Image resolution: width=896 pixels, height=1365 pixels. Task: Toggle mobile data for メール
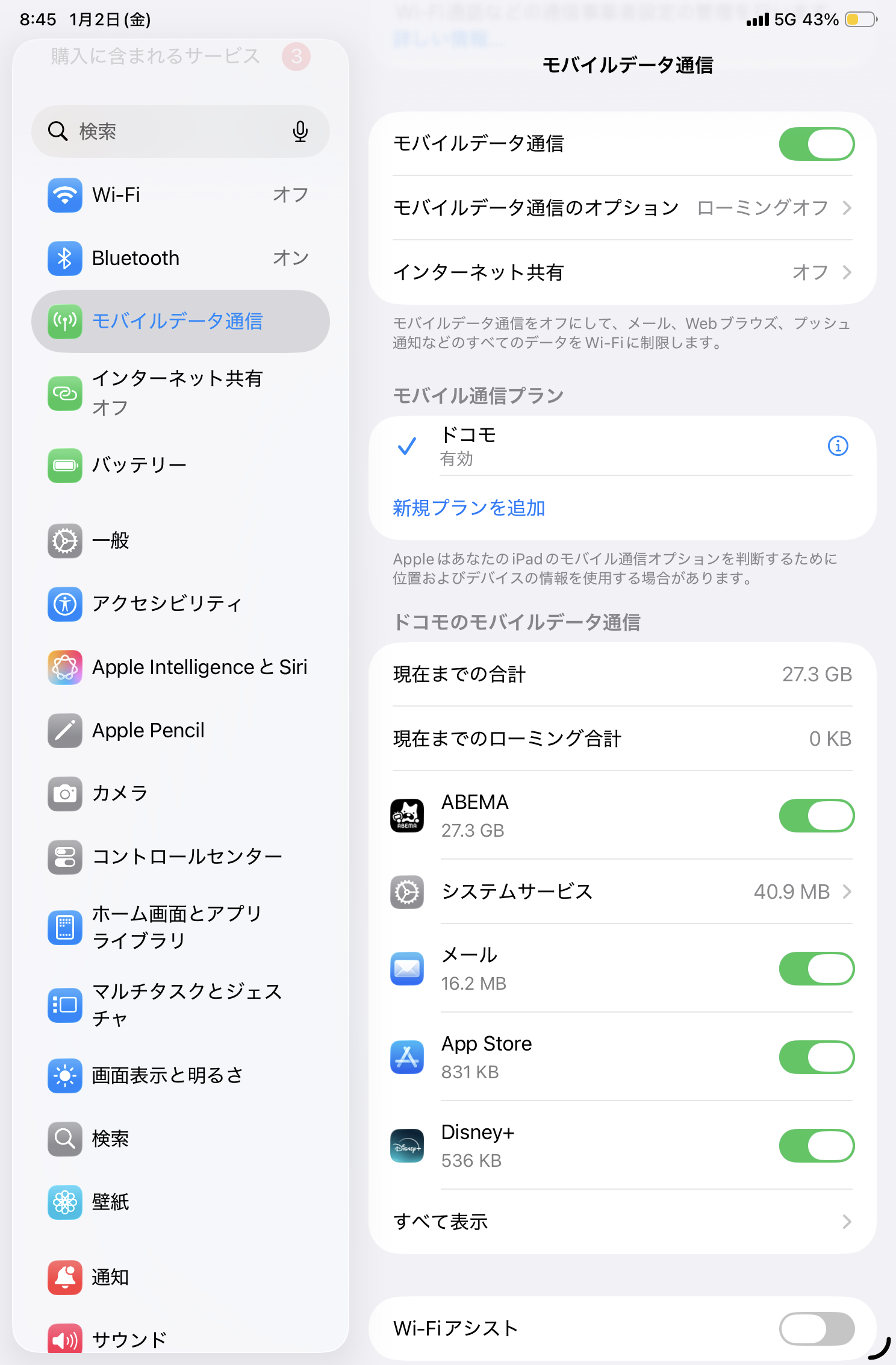(816, 969)
